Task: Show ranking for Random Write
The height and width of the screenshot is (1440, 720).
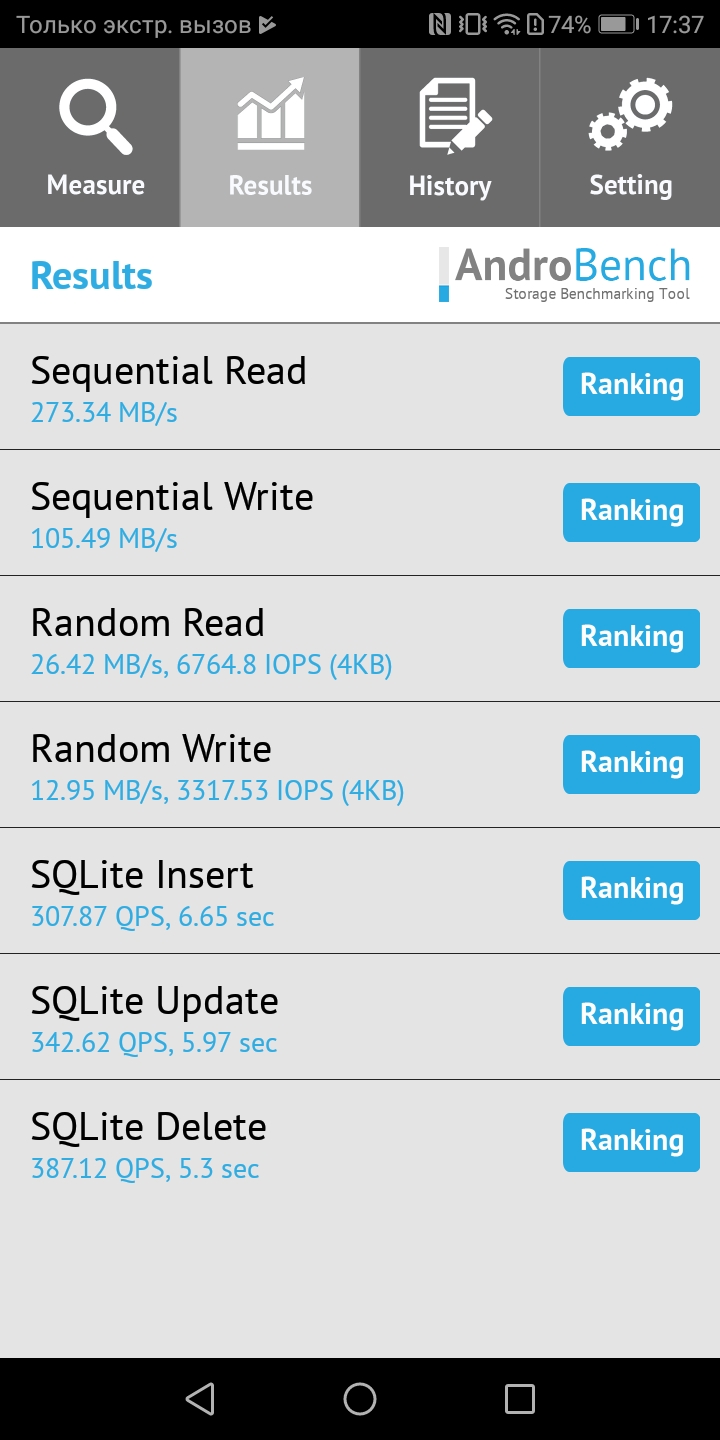Action: 631,764
